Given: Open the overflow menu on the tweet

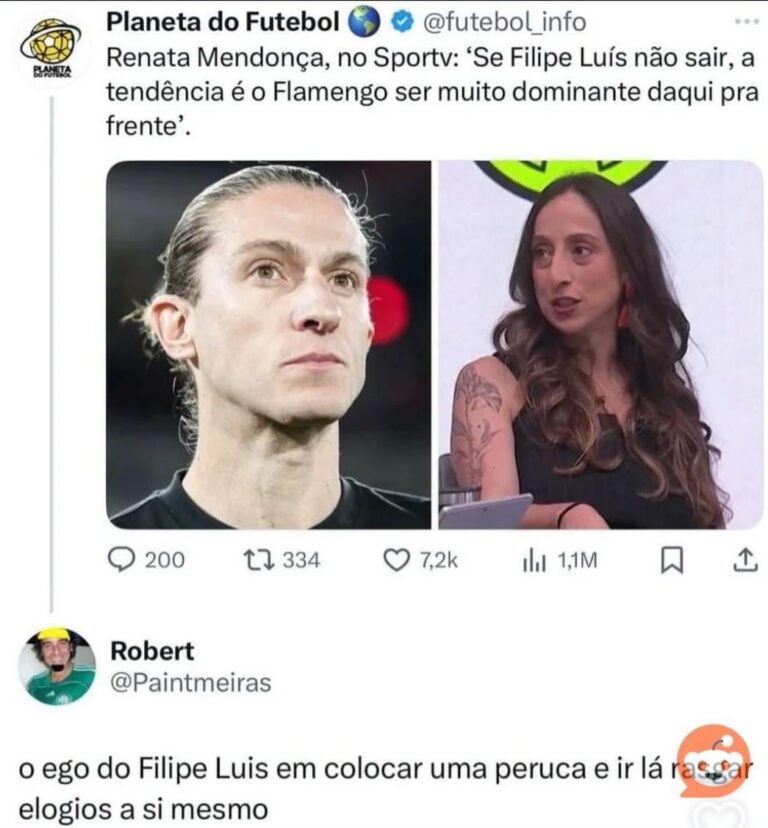Looking at the screenshot, I should pos(746,21).
